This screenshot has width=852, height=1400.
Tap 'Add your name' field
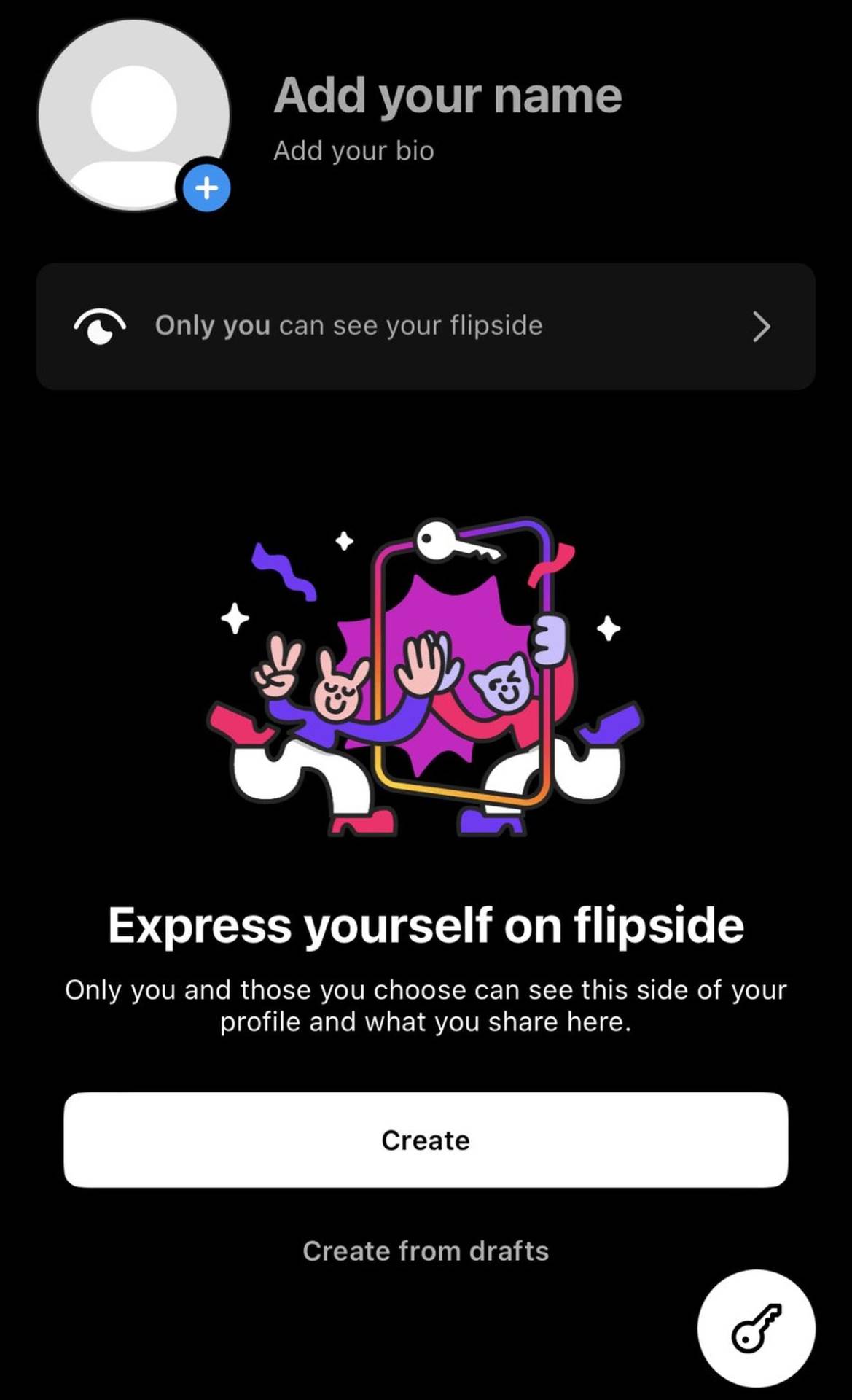(448, 96)
